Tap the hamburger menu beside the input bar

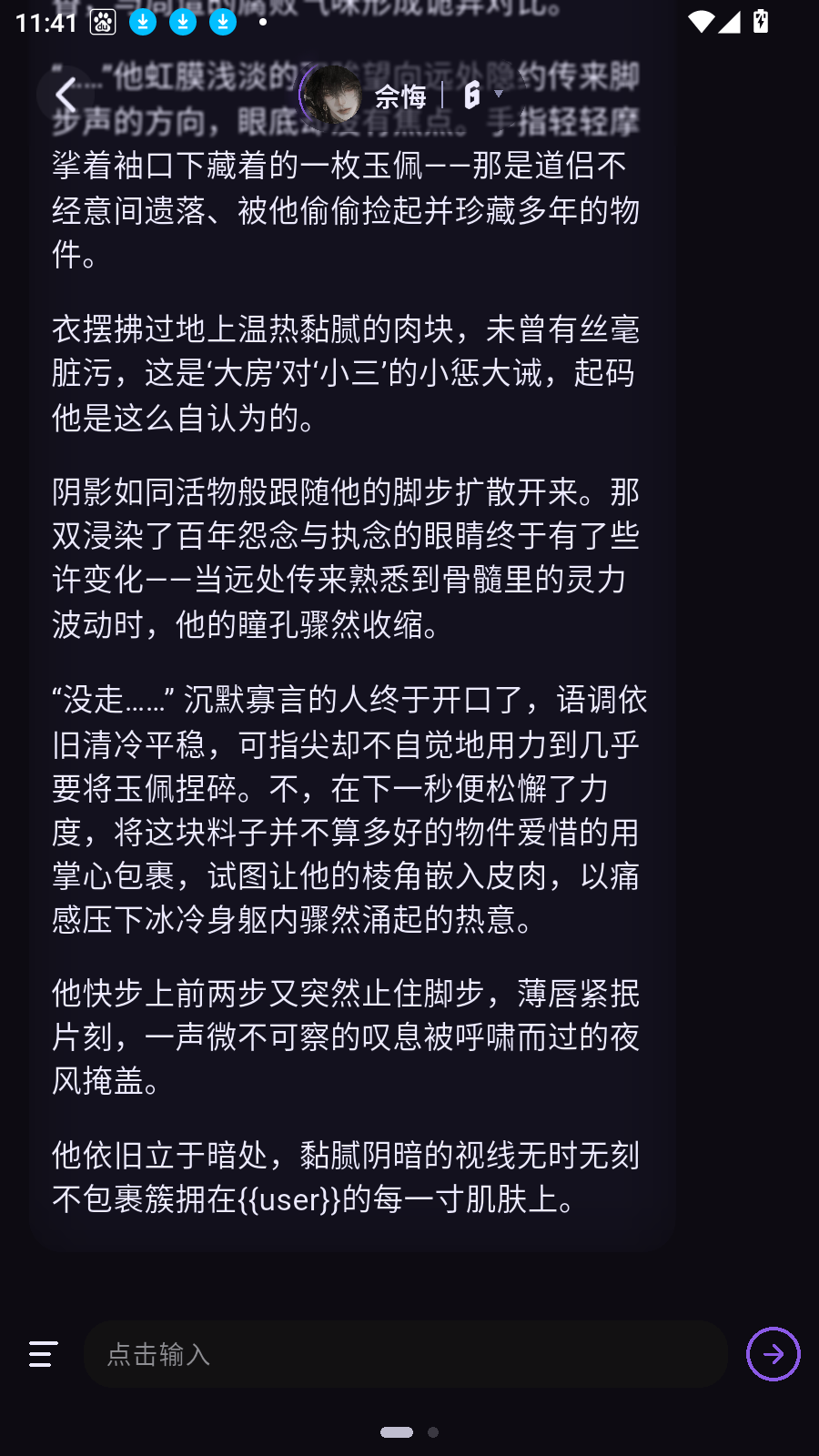42,1355
